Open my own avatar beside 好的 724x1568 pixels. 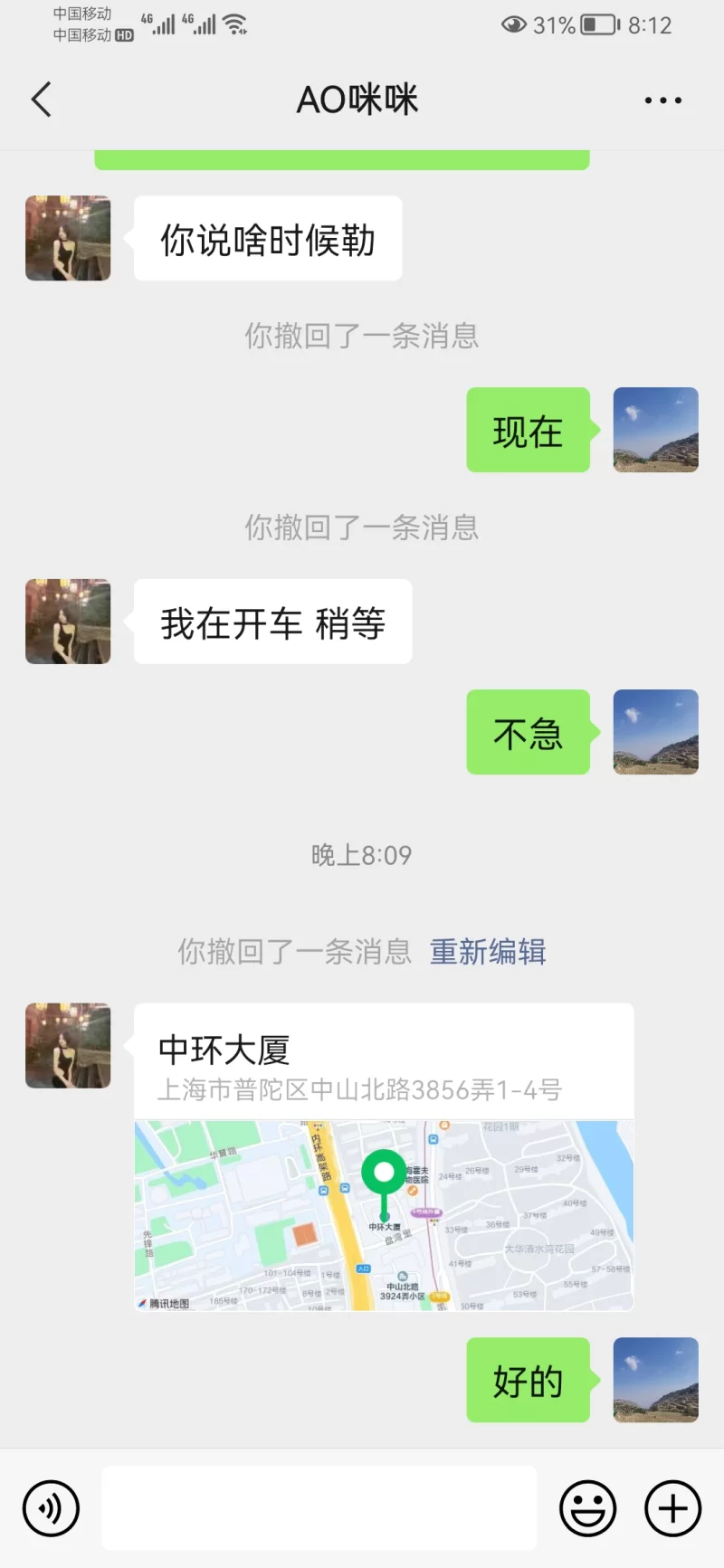[655, 1380]
